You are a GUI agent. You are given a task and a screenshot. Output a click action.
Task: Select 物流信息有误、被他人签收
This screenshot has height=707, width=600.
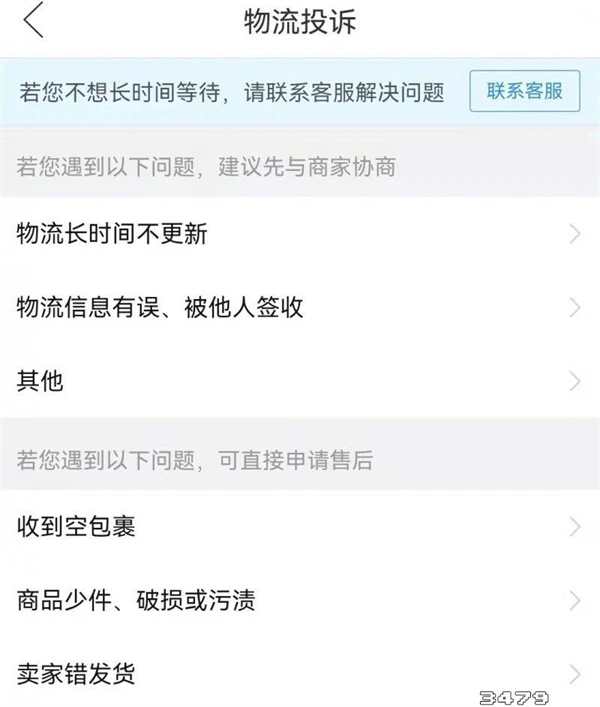click(x=300, y=307)
